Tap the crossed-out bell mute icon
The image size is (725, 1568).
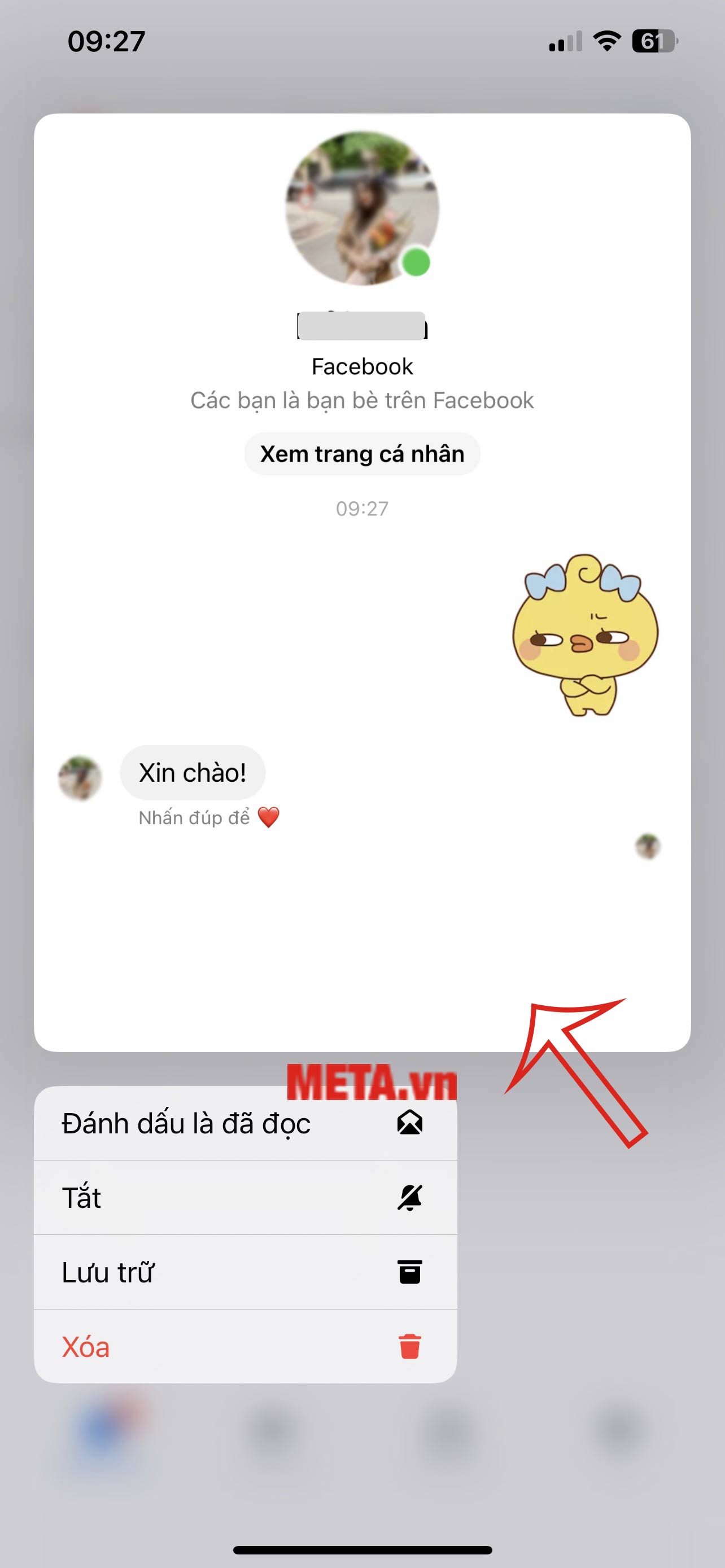click(410, 1196)
